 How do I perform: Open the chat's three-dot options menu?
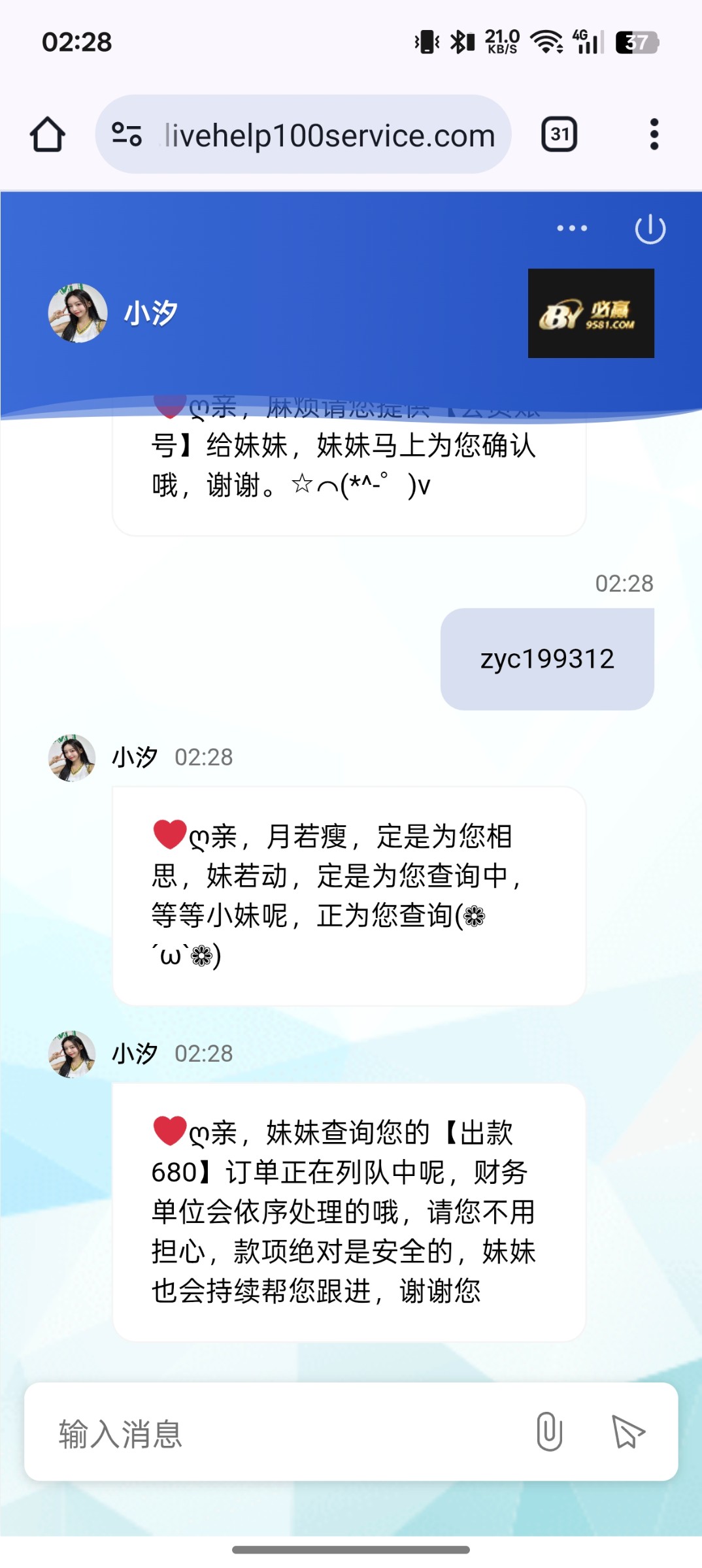pyautogui.click(x=572, y=228)
